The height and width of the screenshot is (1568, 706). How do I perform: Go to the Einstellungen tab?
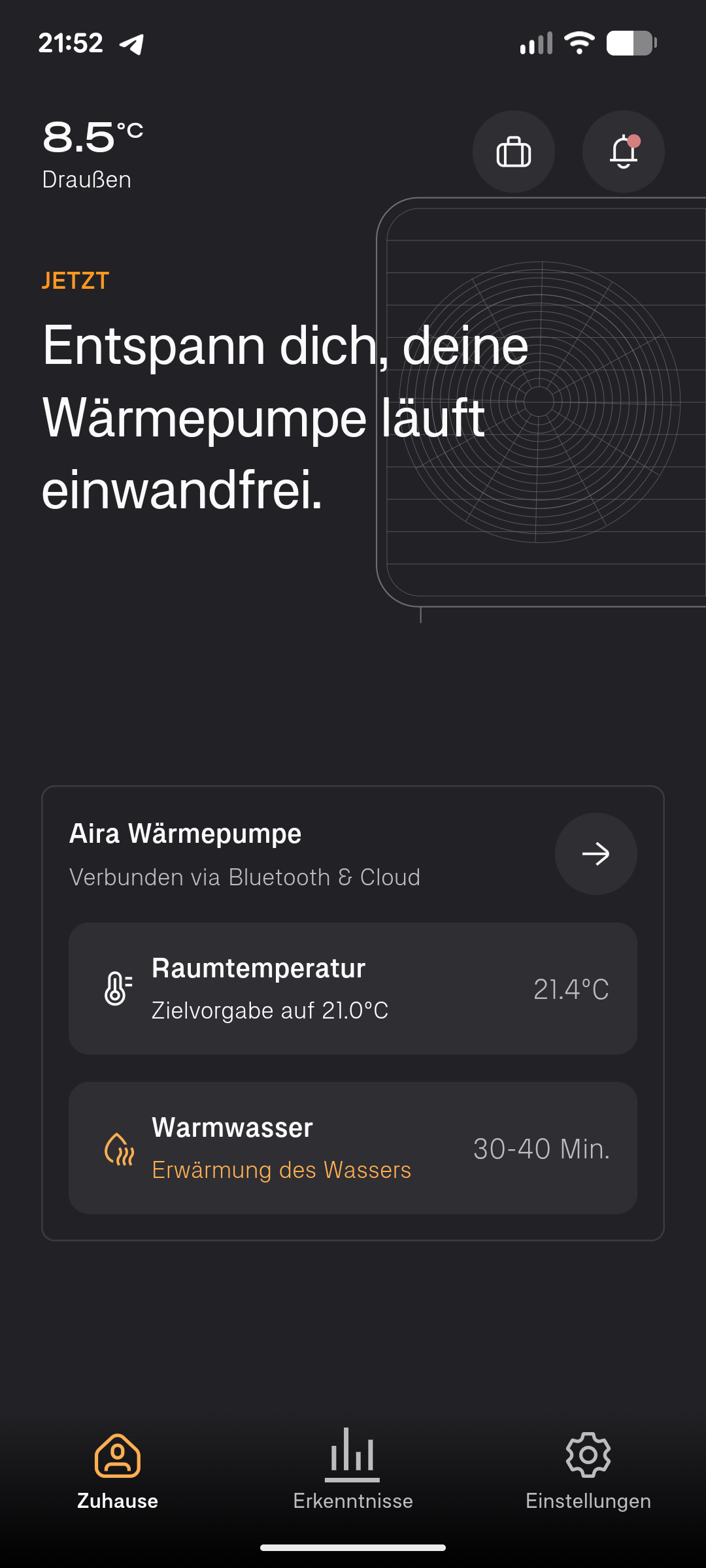(588, 1470)
